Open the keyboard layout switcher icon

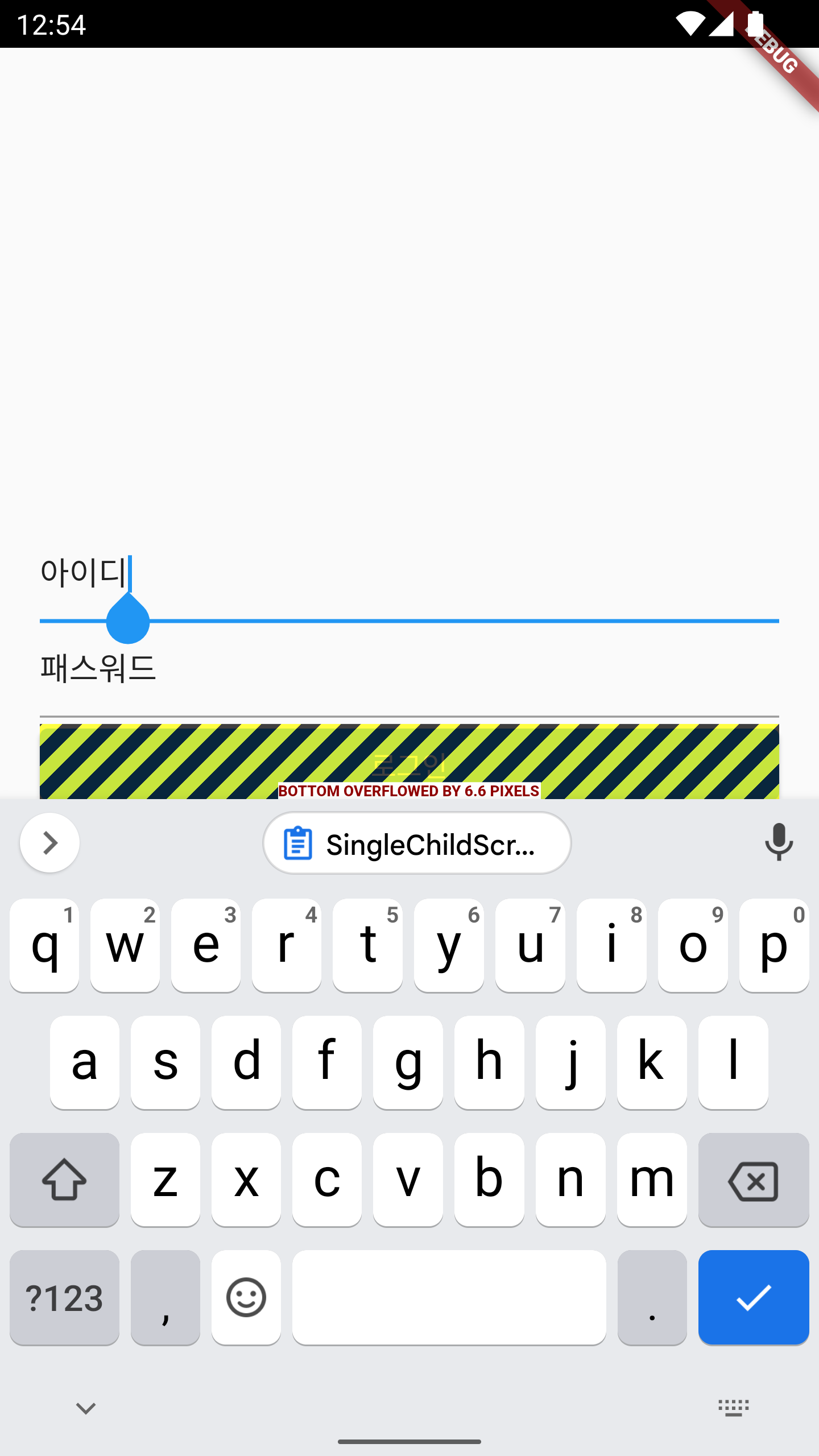pos(734,1409)
